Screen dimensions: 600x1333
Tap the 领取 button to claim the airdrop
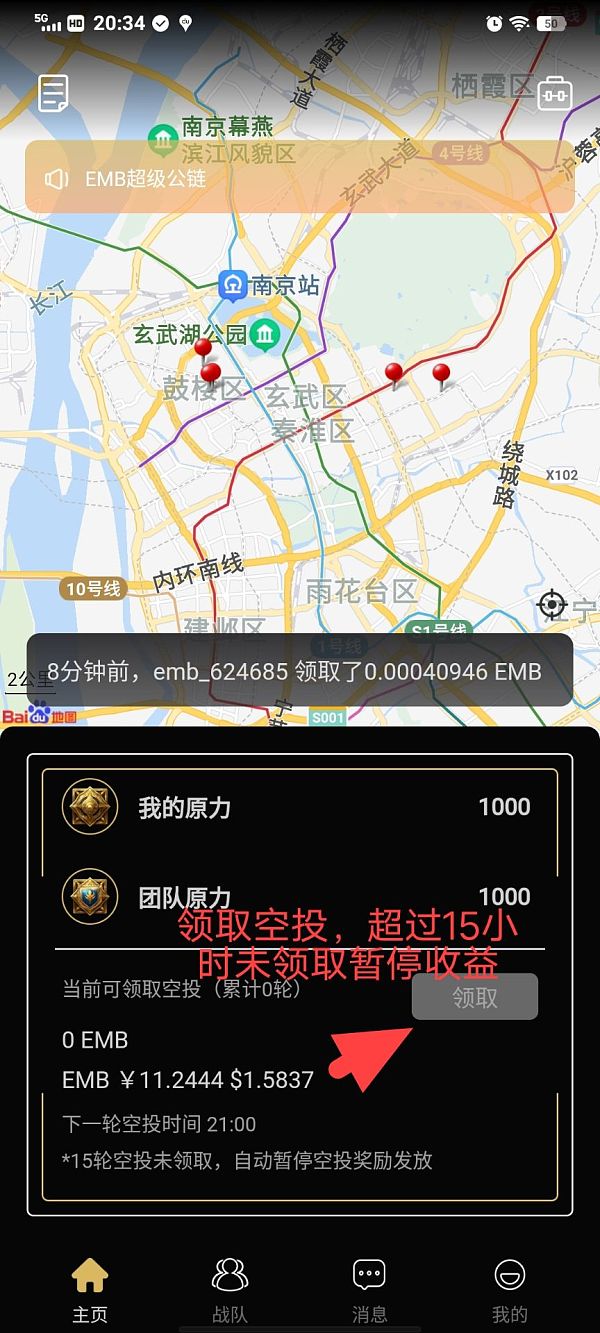(x=475, y=997)
